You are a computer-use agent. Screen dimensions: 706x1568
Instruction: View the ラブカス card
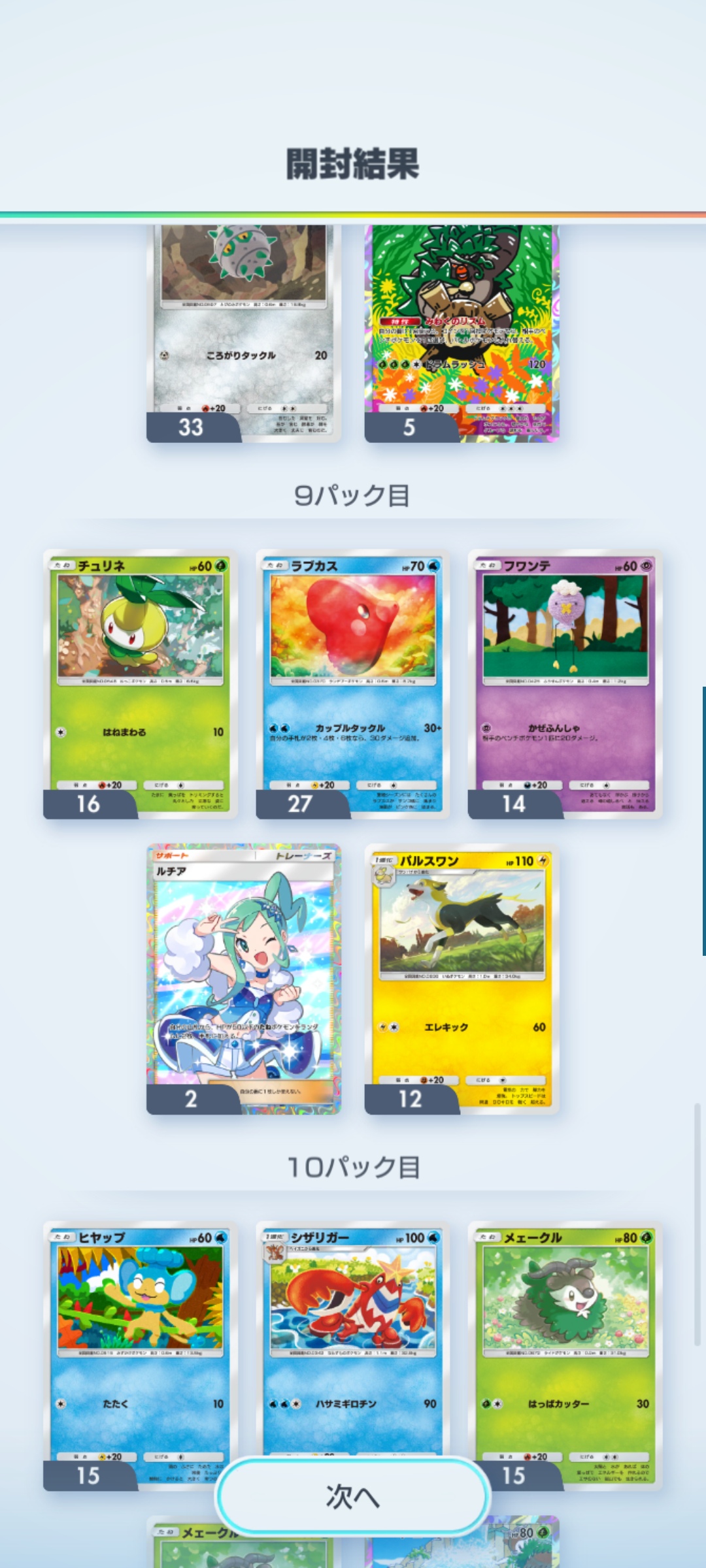point(353,683)
